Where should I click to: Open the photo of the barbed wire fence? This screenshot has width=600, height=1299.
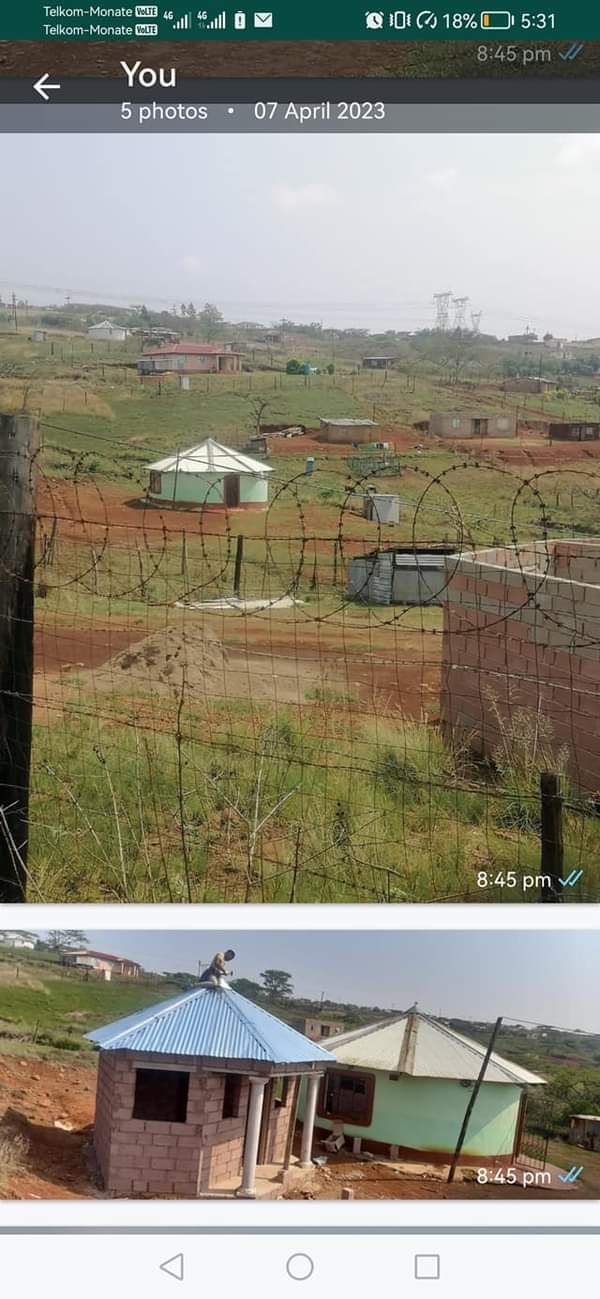click(x=300, y=518)
